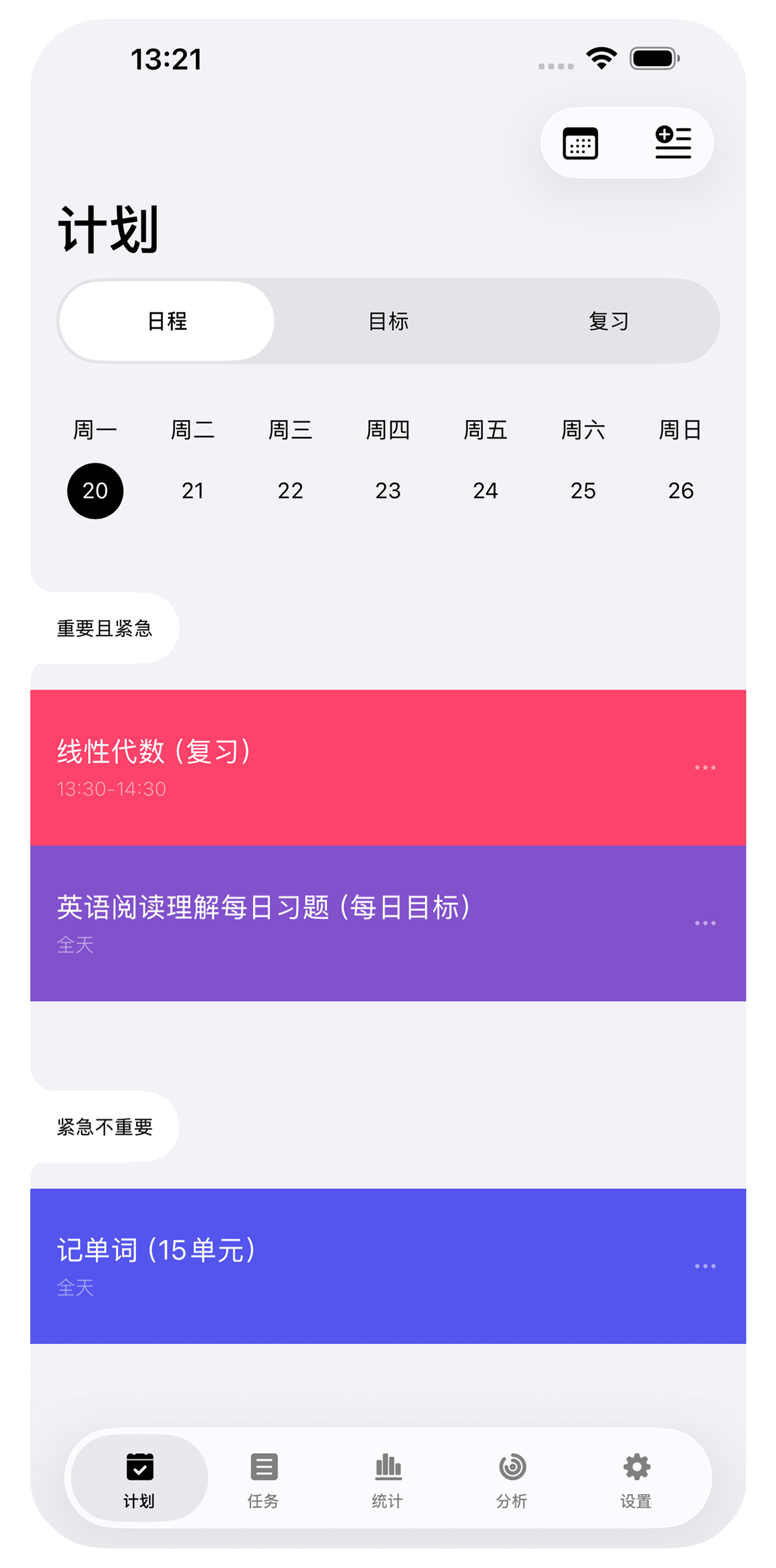
Task: Select date 21 in week strip
Action: click(x=193, y=491)
